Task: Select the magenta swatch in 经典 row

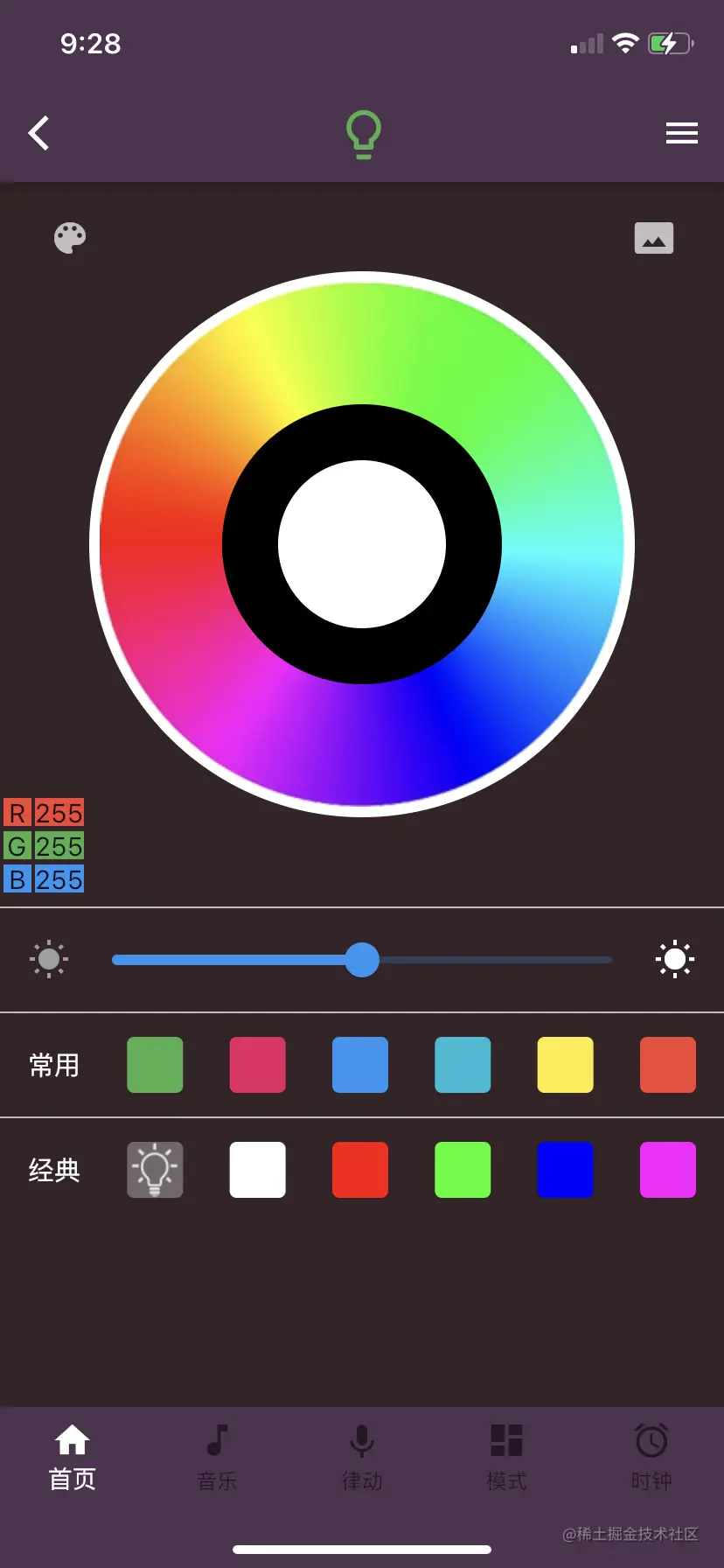Action: 667,1169
